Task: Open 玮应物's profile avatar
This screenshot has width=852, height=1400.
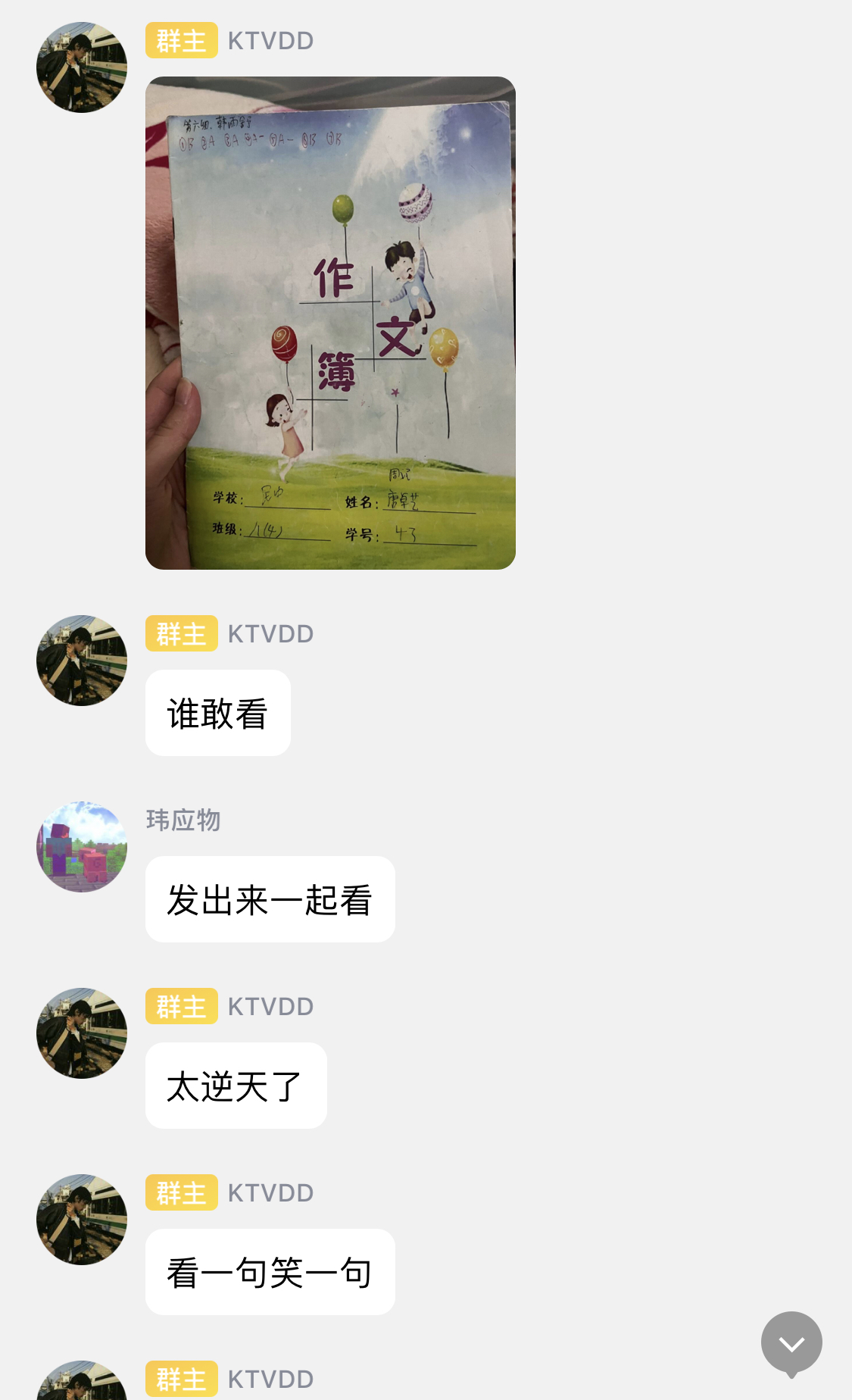Action: click(82, 847)
